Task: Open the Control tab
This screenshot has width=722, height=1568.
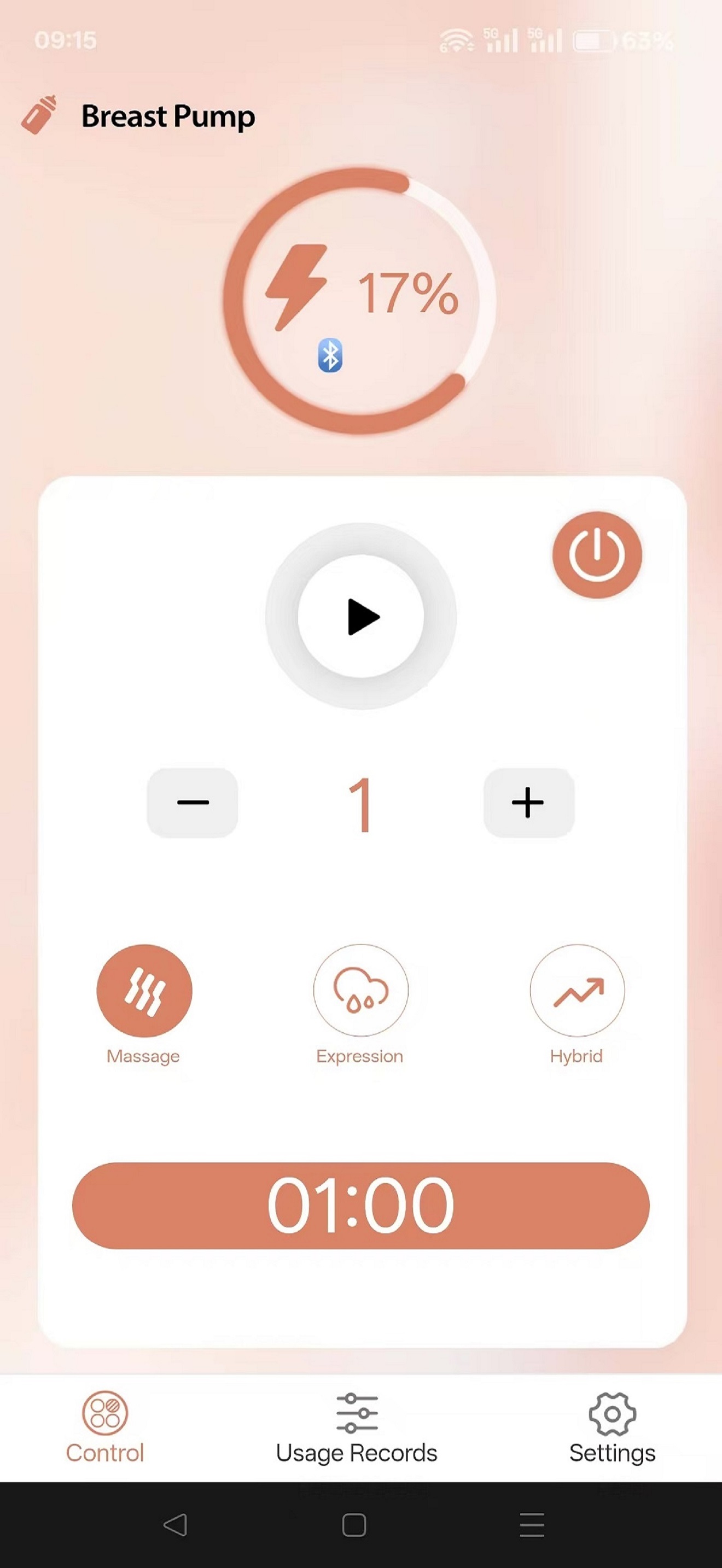Action: point(104,1427)
